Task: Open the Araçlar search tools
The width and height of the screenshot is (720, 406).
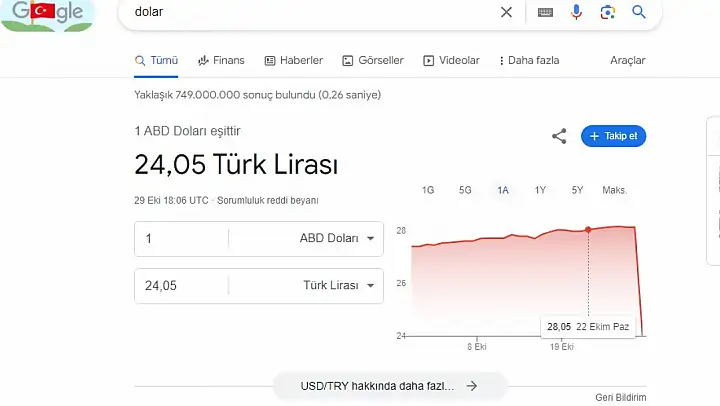Action: click(628, 60)
